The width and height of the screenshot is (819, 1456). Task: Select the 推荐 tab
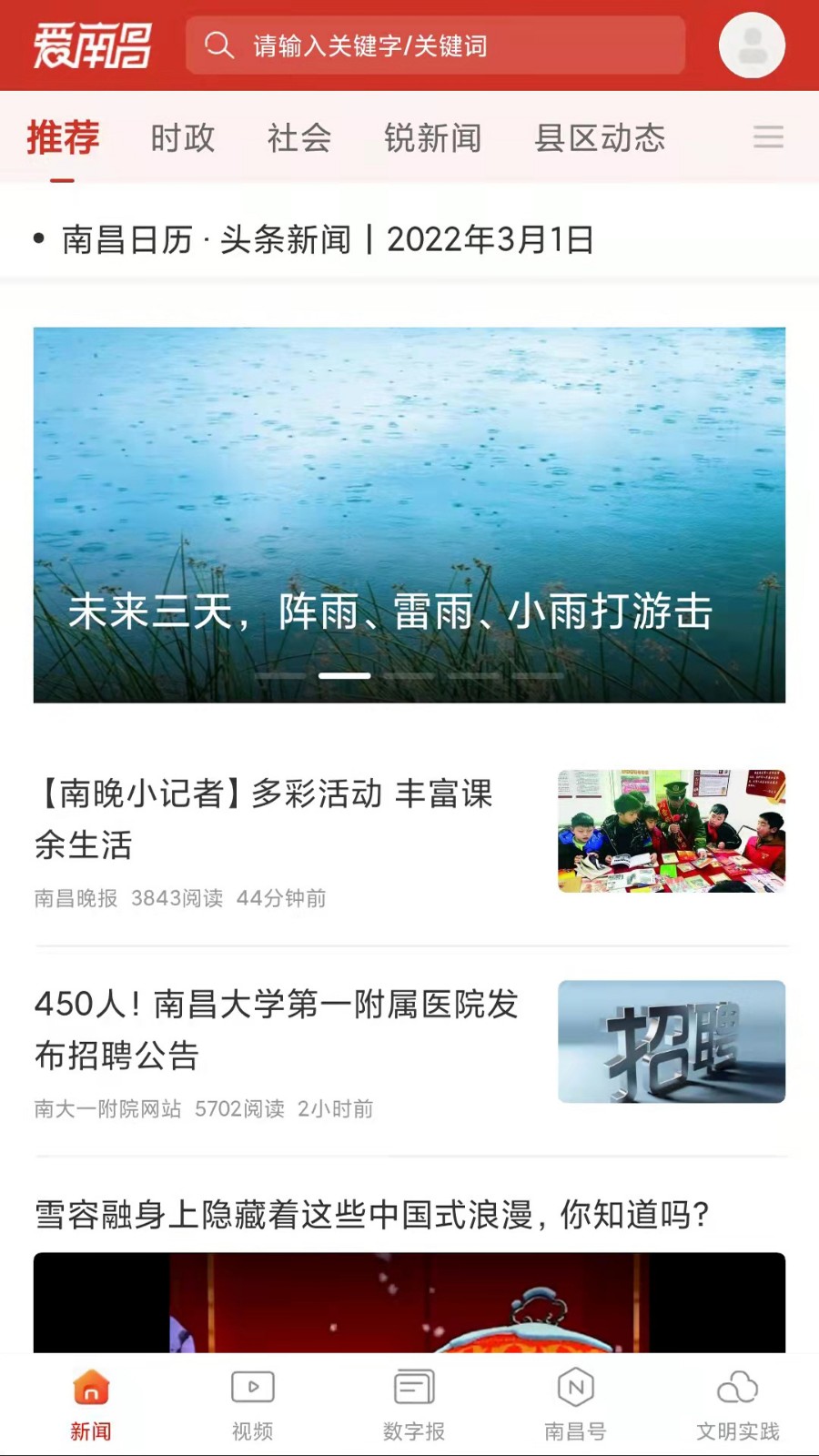[63, 138]
